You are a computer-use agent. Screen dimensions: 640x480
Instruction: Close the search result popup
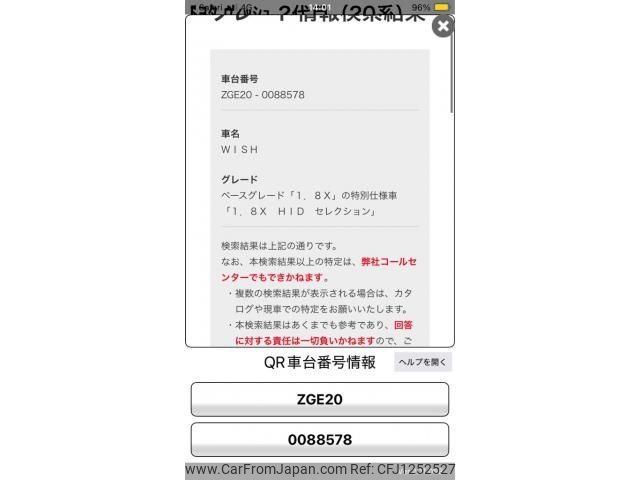click(443, 26)
